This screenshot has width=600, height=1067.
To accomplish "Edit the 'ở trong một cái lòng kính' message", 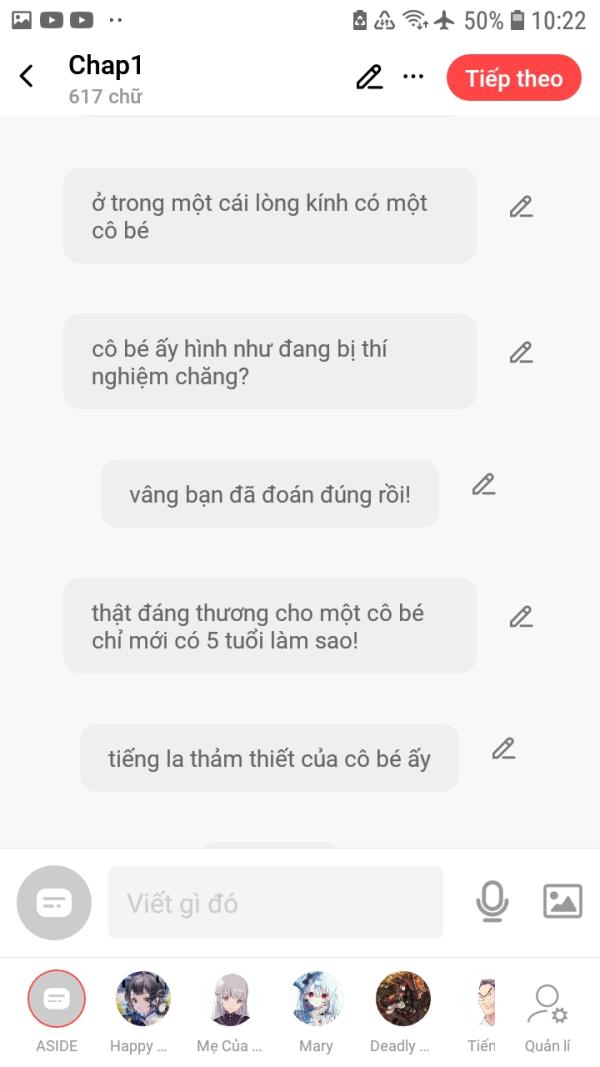I will coord(520,207).
